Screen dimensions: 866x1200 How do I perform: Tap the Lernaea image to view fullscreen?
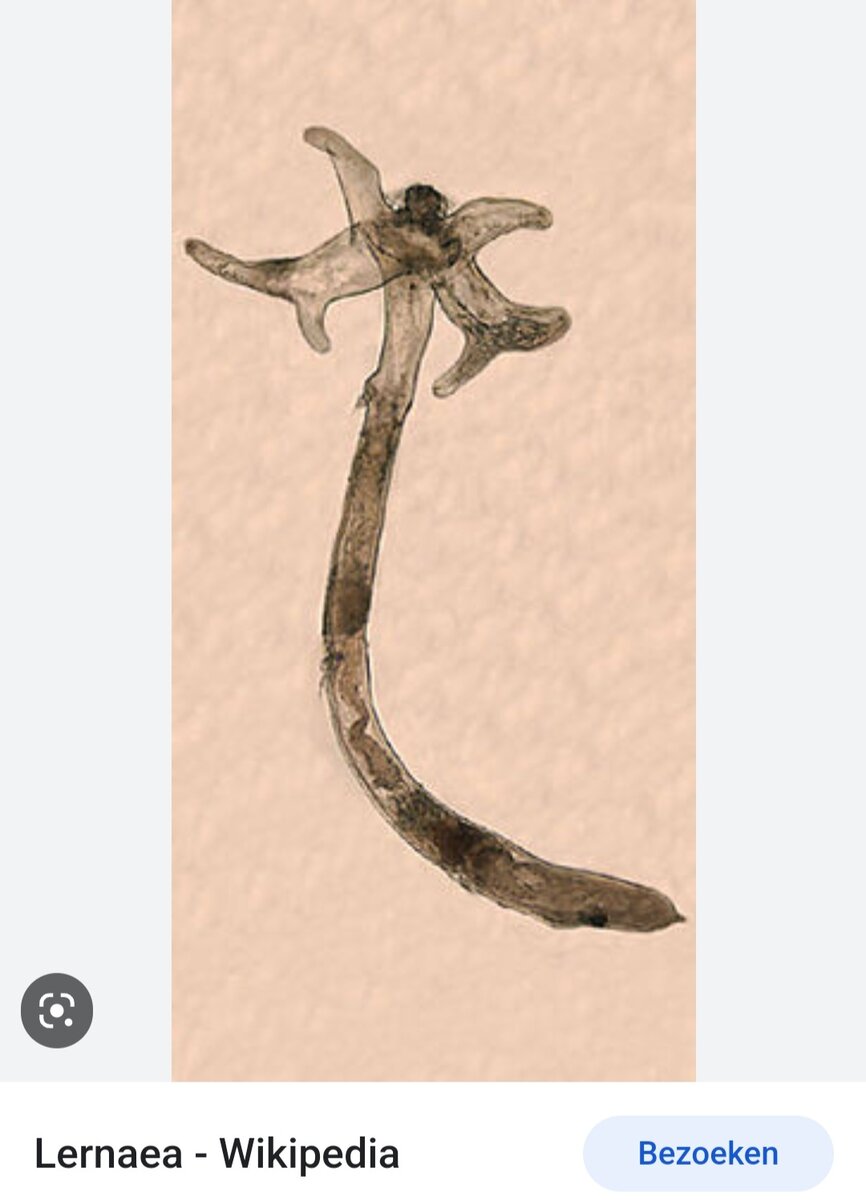click(433, 540)
